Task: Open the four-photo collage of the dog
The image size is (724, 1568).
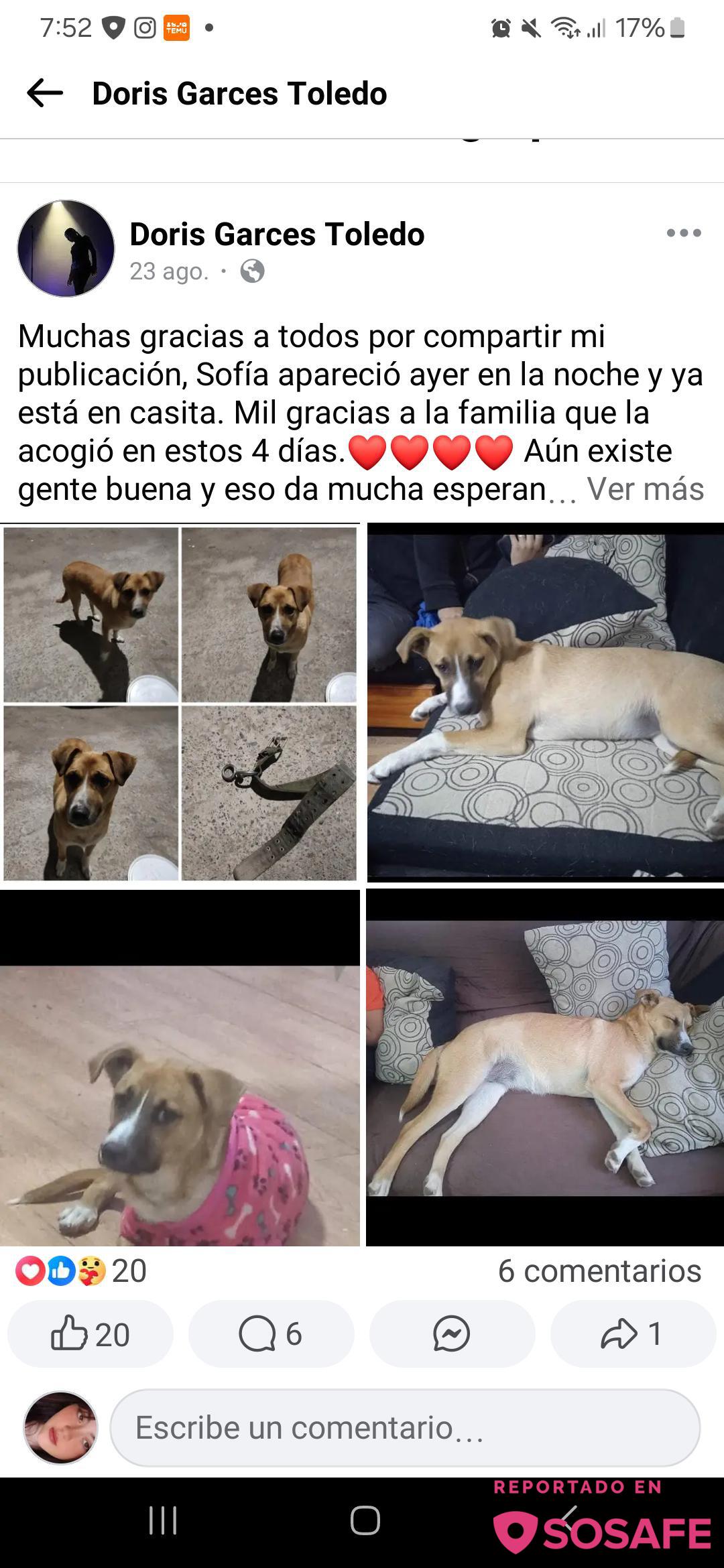Action: coord(180,704)
